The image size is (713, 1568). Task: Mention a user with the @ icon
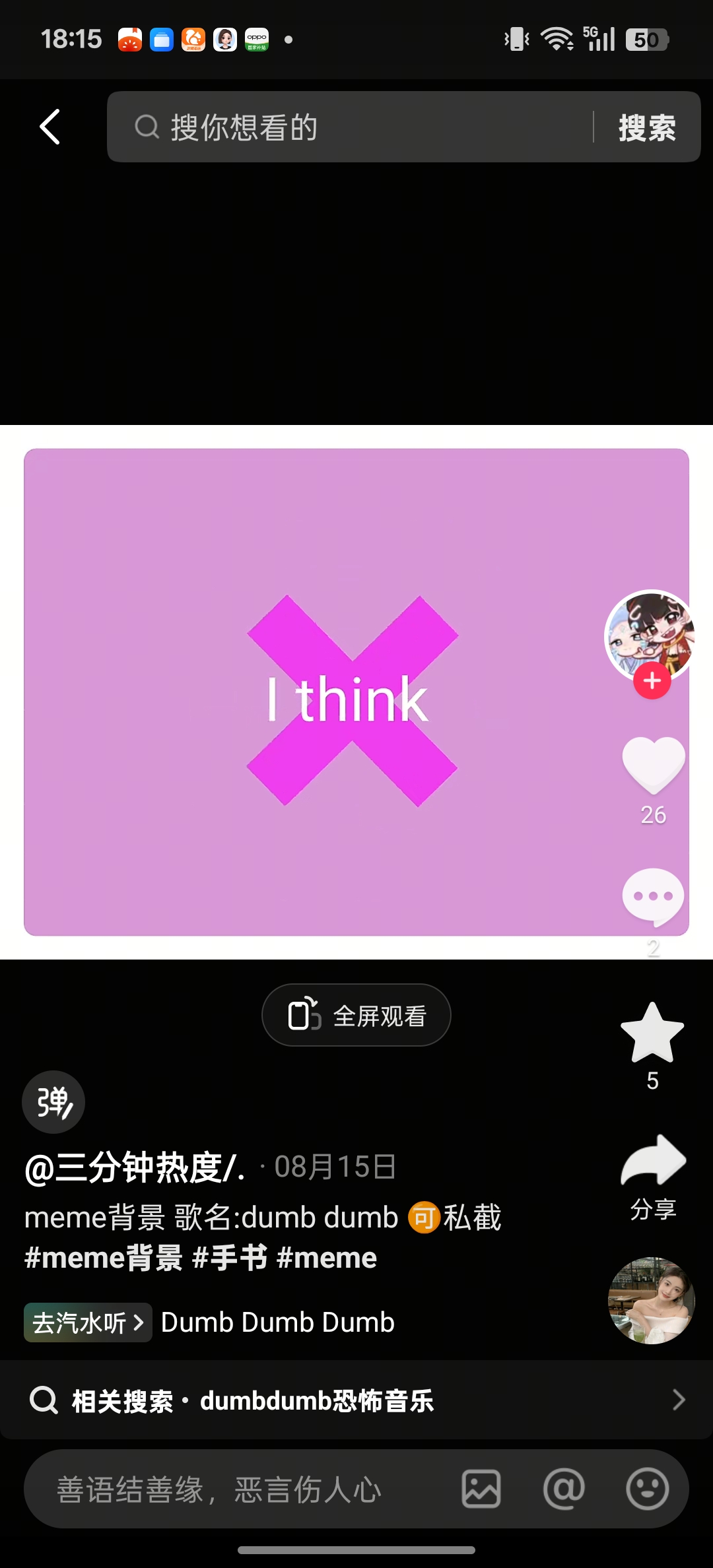562,1489
